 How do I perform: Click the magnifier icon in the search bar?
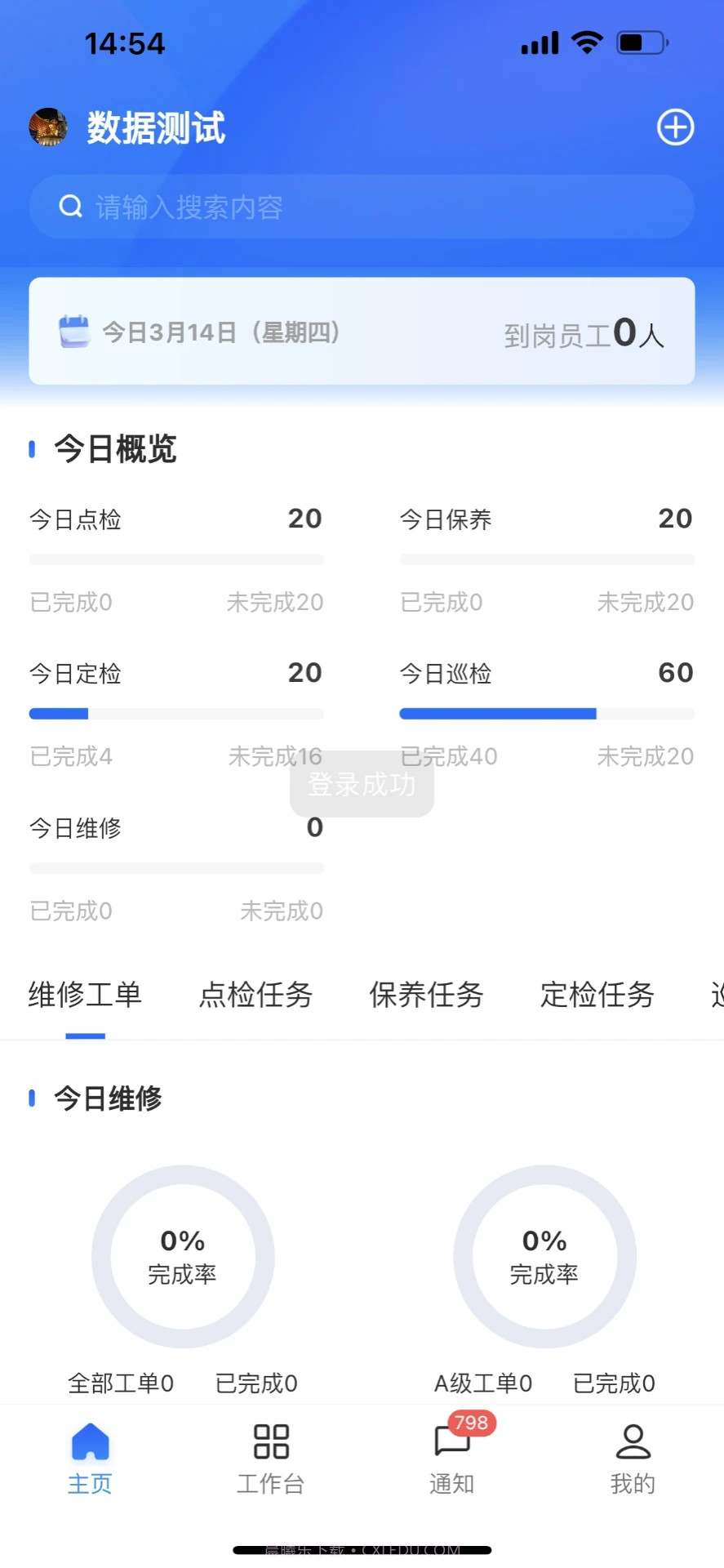coord(70,207)
